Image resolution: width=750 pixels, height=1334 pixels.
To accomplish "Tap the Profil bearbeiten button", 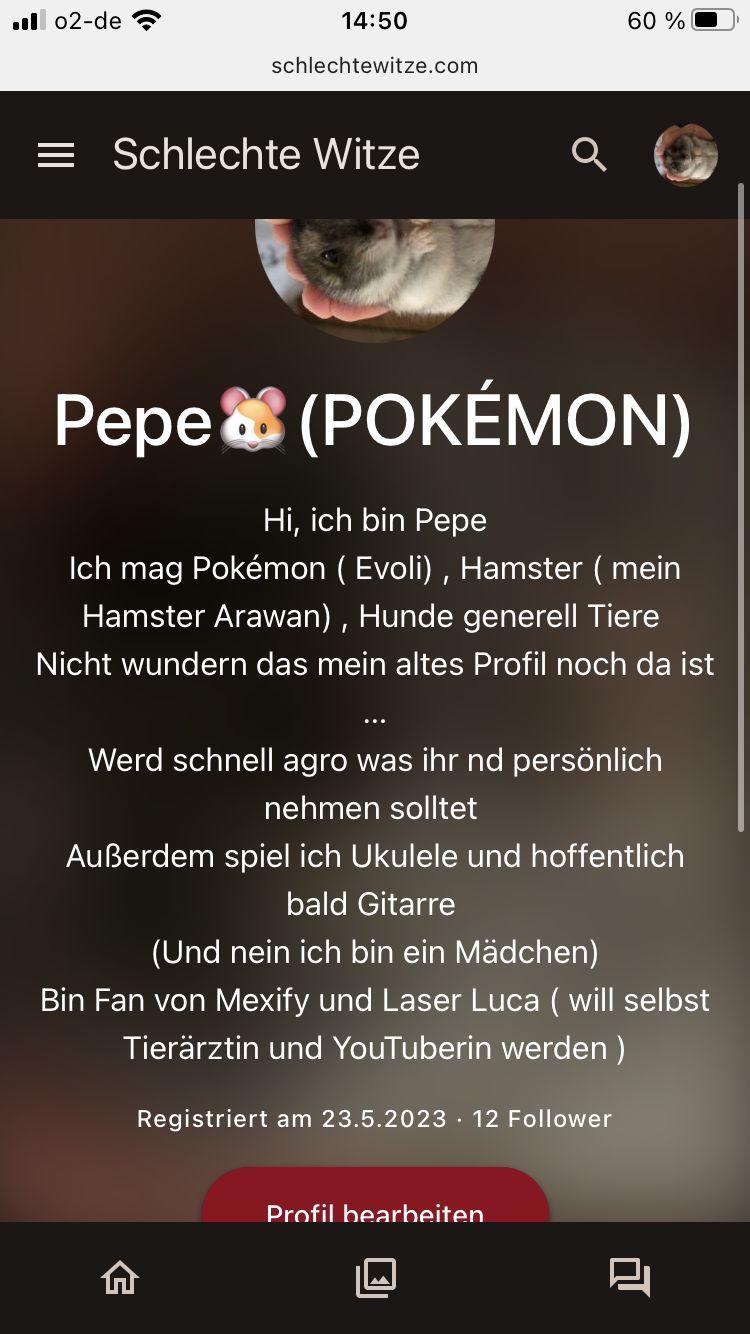I will coord(375,1199).
